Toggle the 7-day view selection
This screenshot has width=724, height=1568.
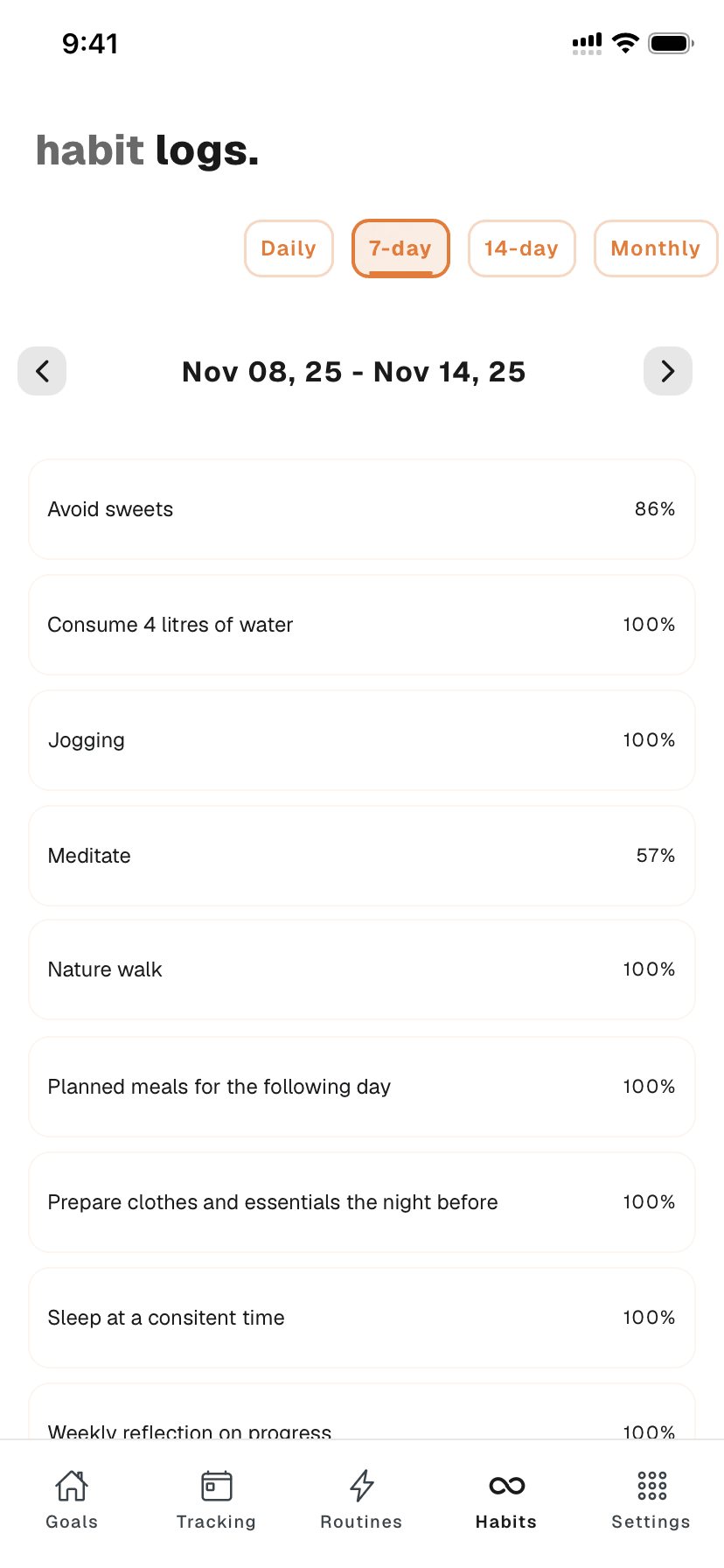[x=400, y=248]
